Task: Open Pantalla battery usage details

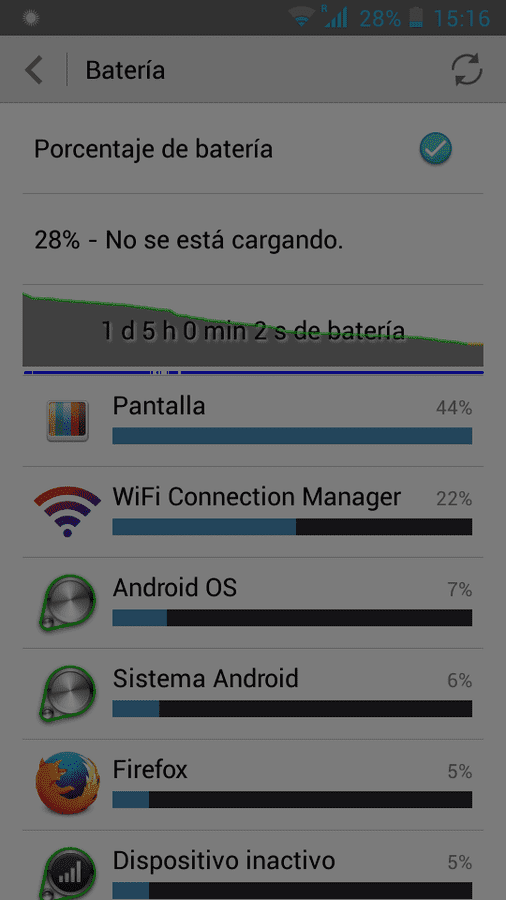Action: point(253,421)
